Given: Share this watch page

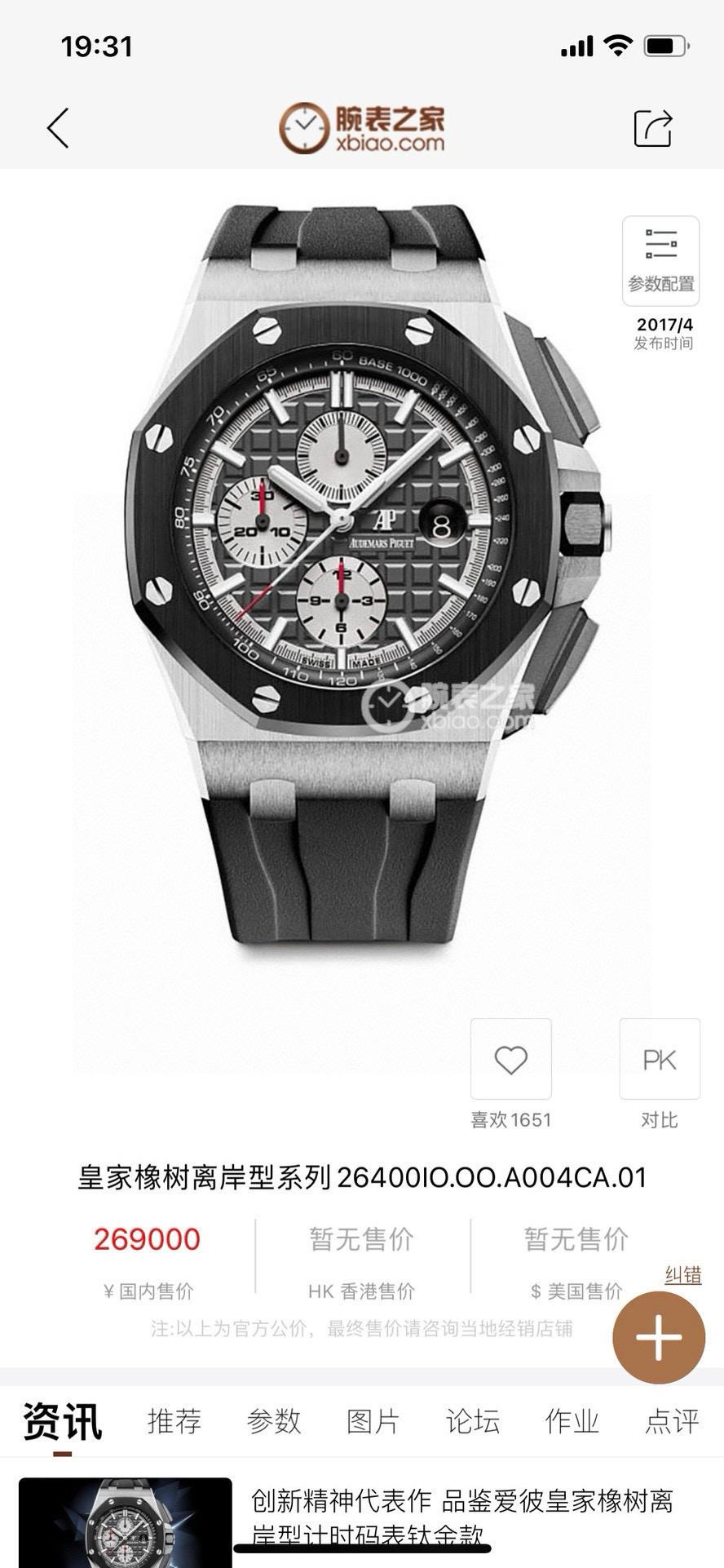Looking at the screenshot, I should [x=652, y=128].
